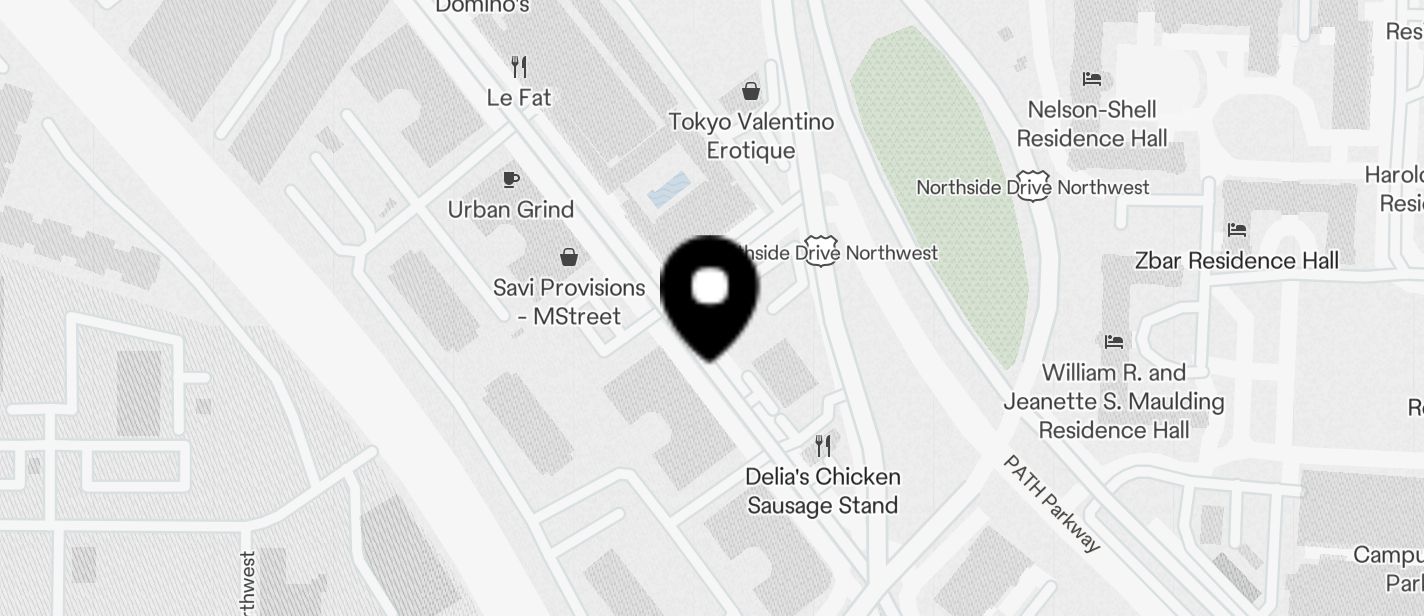Open Nelson-Shell Residence Hall marker
Viewport: 1424px width, 616px height.
click(1092, 80)
